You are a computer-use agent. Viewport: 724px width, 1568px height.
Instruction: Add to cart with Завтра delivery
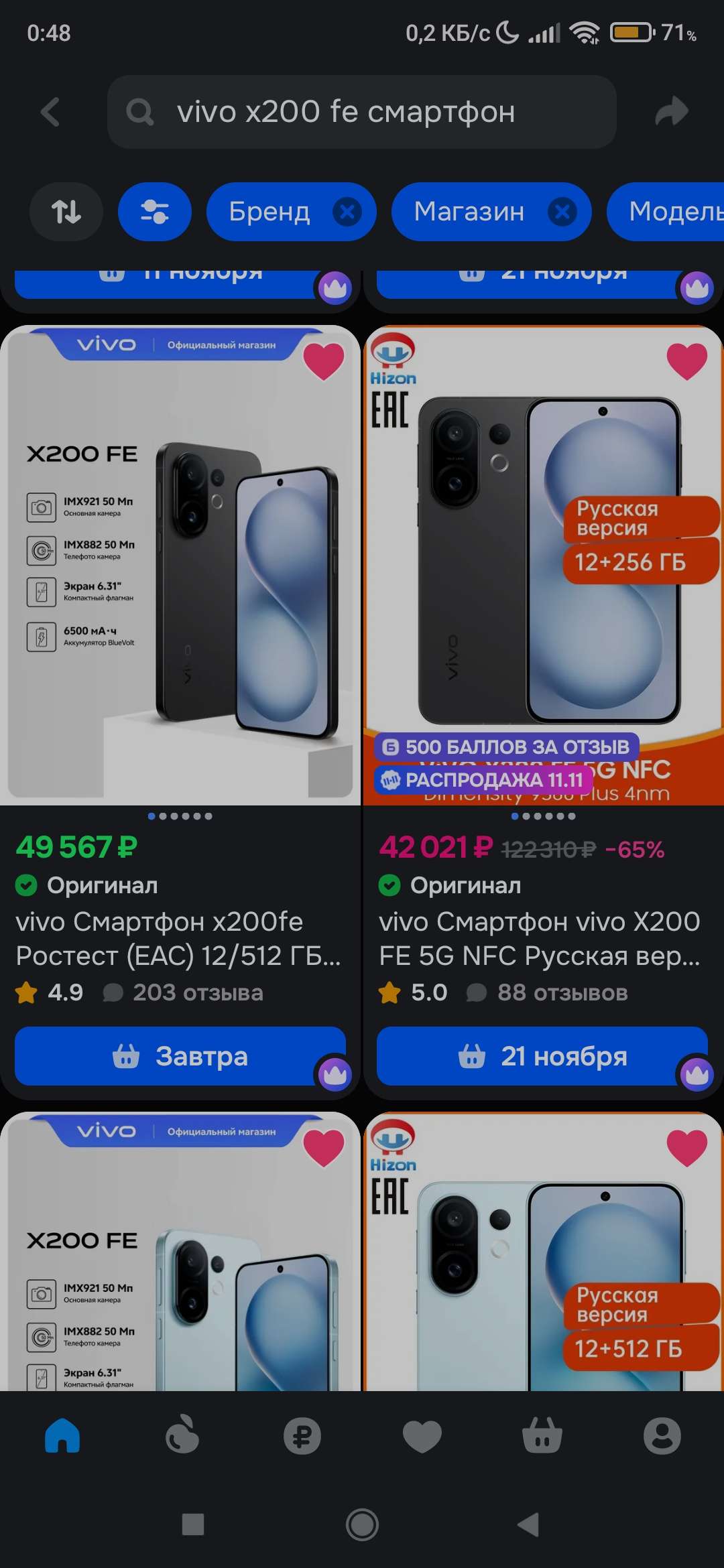coord(180,1056)
